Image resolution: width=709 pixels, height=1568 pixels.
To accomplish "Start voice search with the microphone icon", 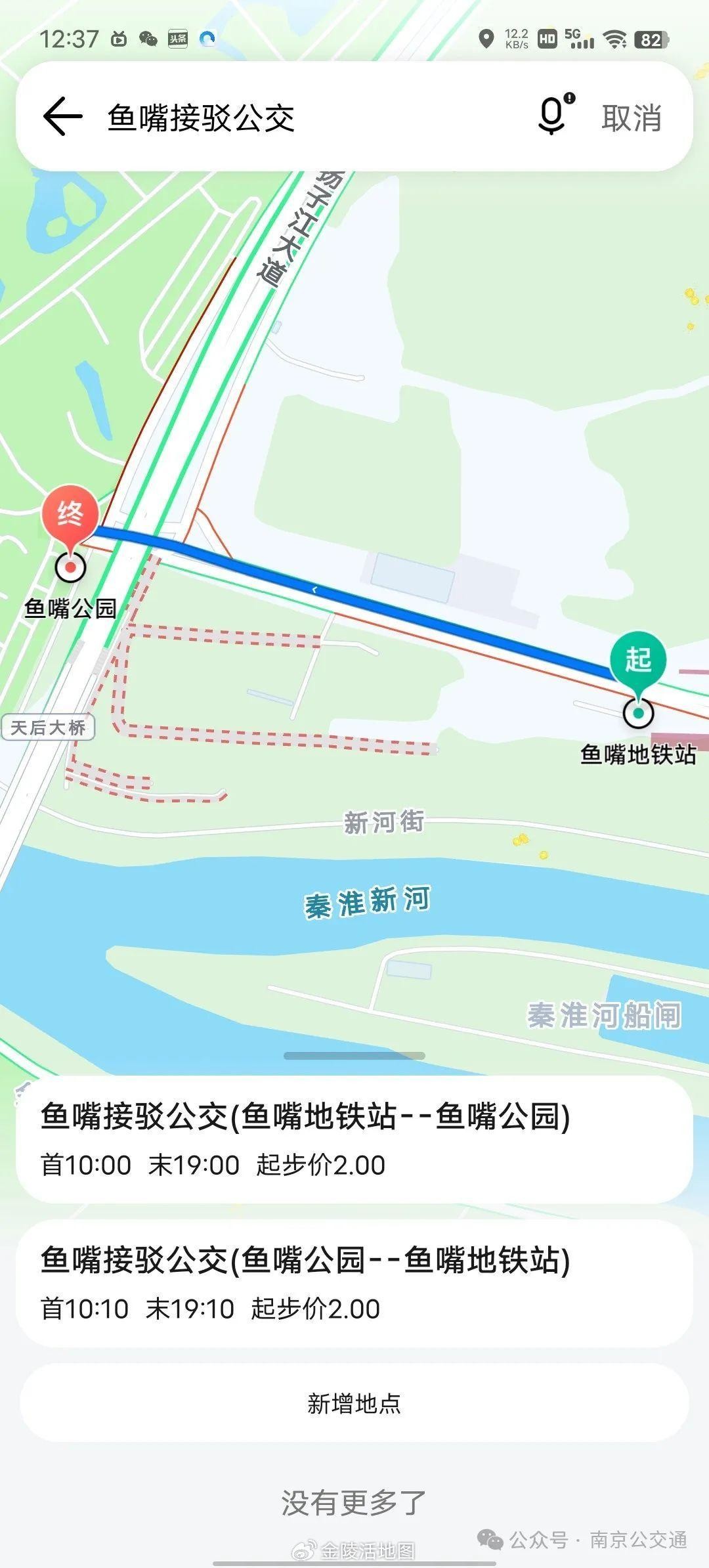I will pyautogui.click(x=553, y=116).
